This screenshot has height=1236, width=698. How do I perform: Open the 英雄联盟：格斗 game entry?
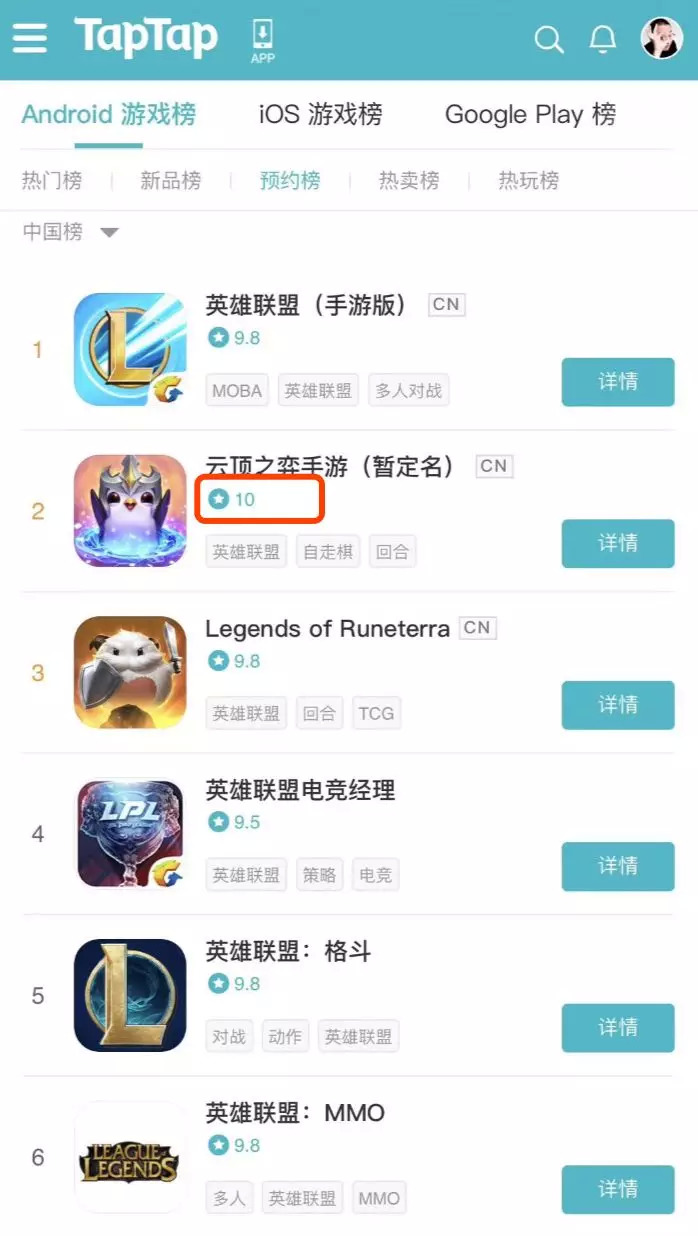(x=288, y=951)
